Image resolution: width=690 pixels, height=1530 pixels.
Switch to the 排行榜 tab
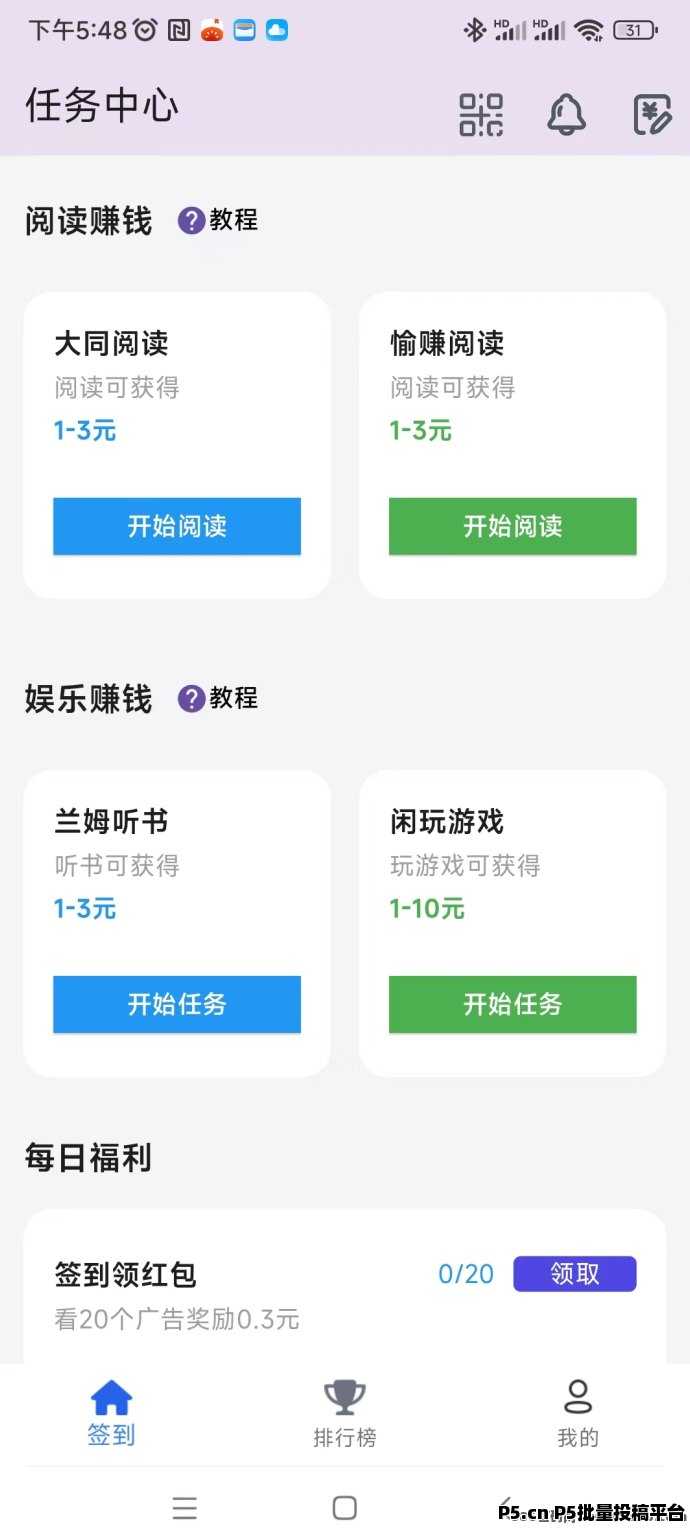pyautogui.click(x=345, y=1414)
